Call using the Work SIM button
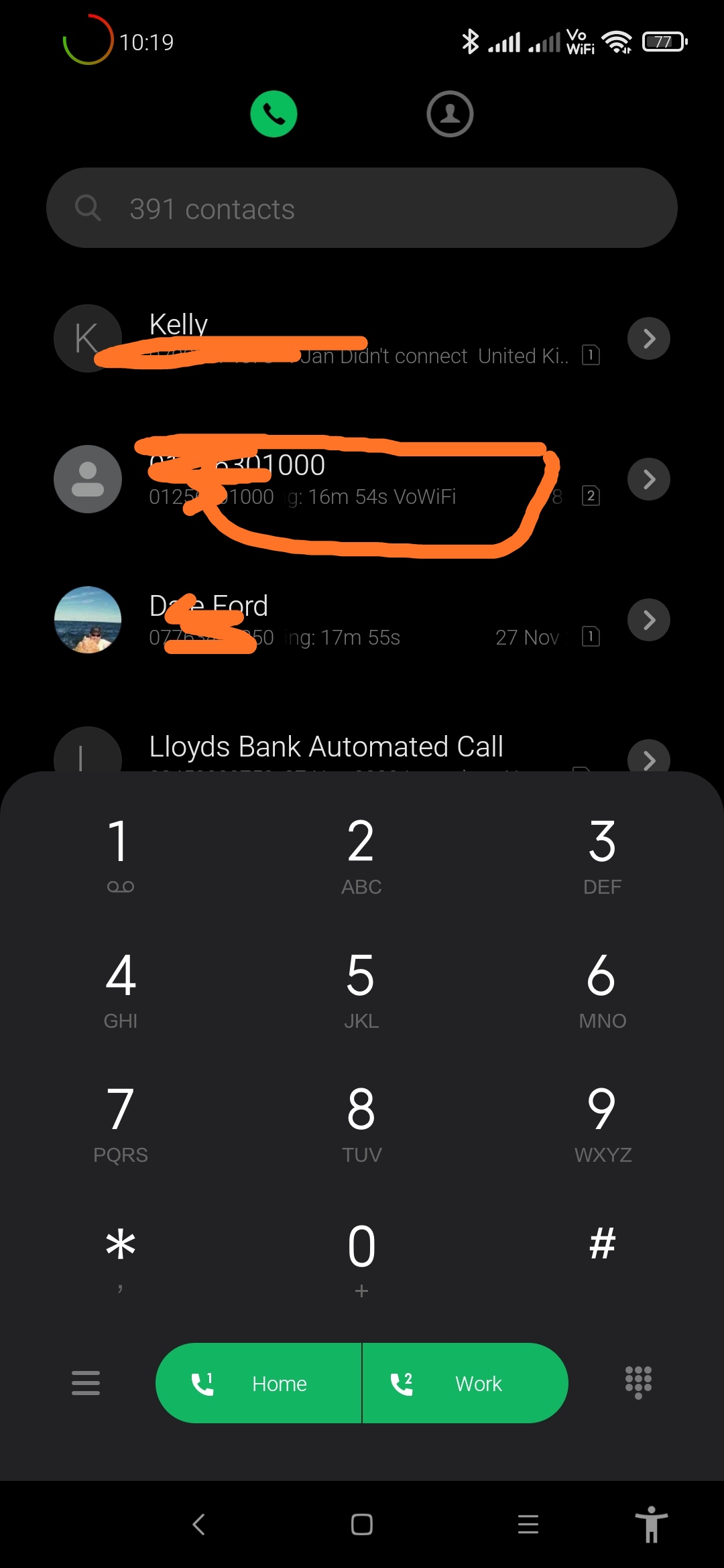Screen dimensions: 724x1568 (x=465, y=1383)
